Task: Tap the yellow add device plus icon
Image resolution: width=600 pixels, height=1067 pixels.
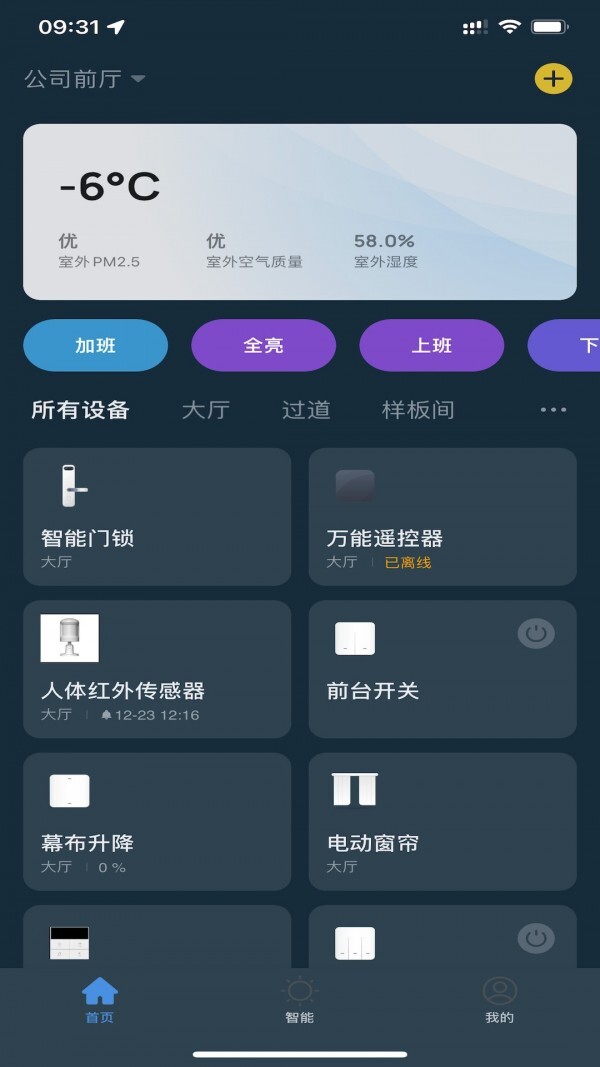Action: point(553,79)
